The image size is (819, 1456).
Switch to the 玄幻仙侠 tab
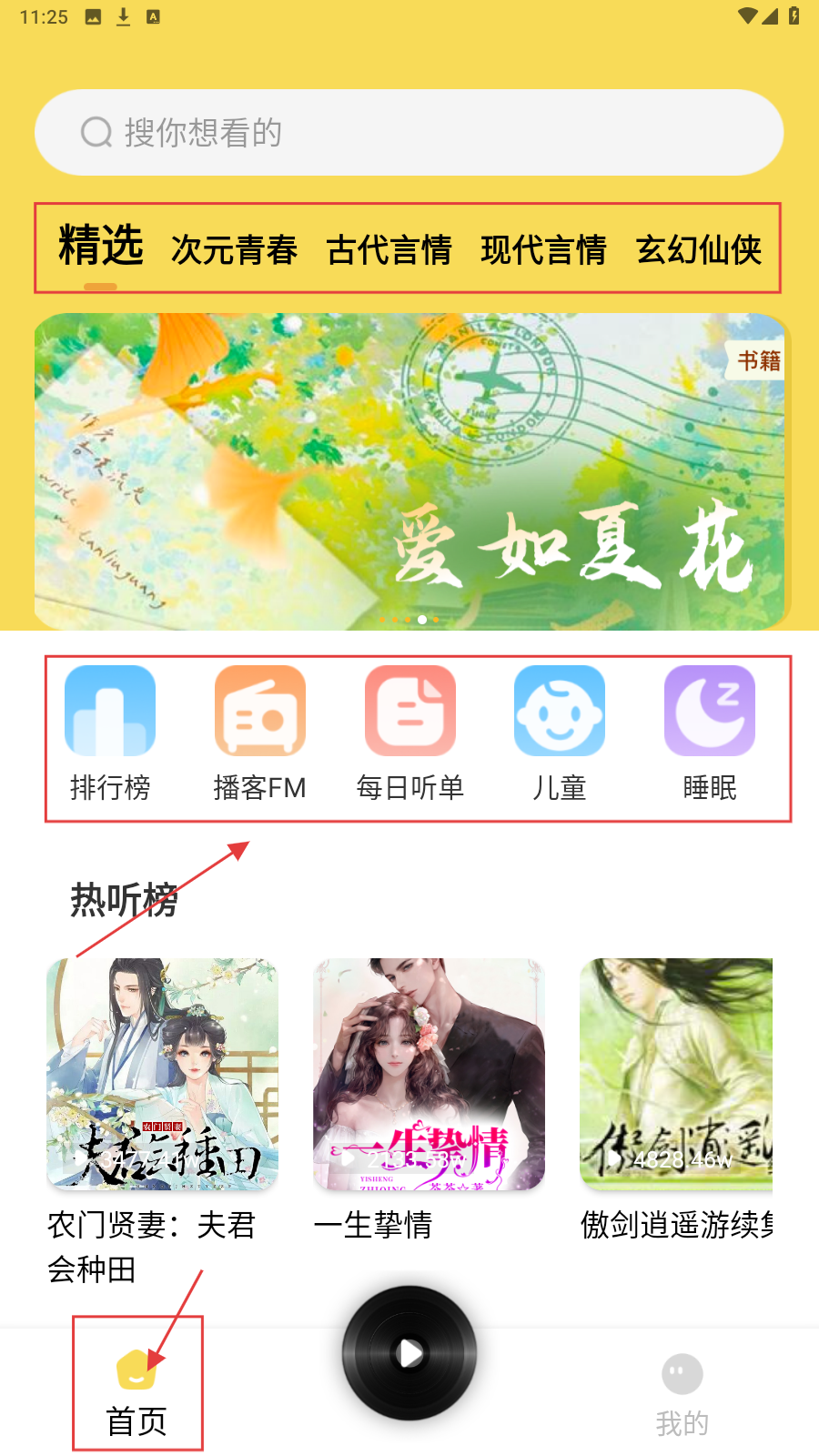coord(698,249)
